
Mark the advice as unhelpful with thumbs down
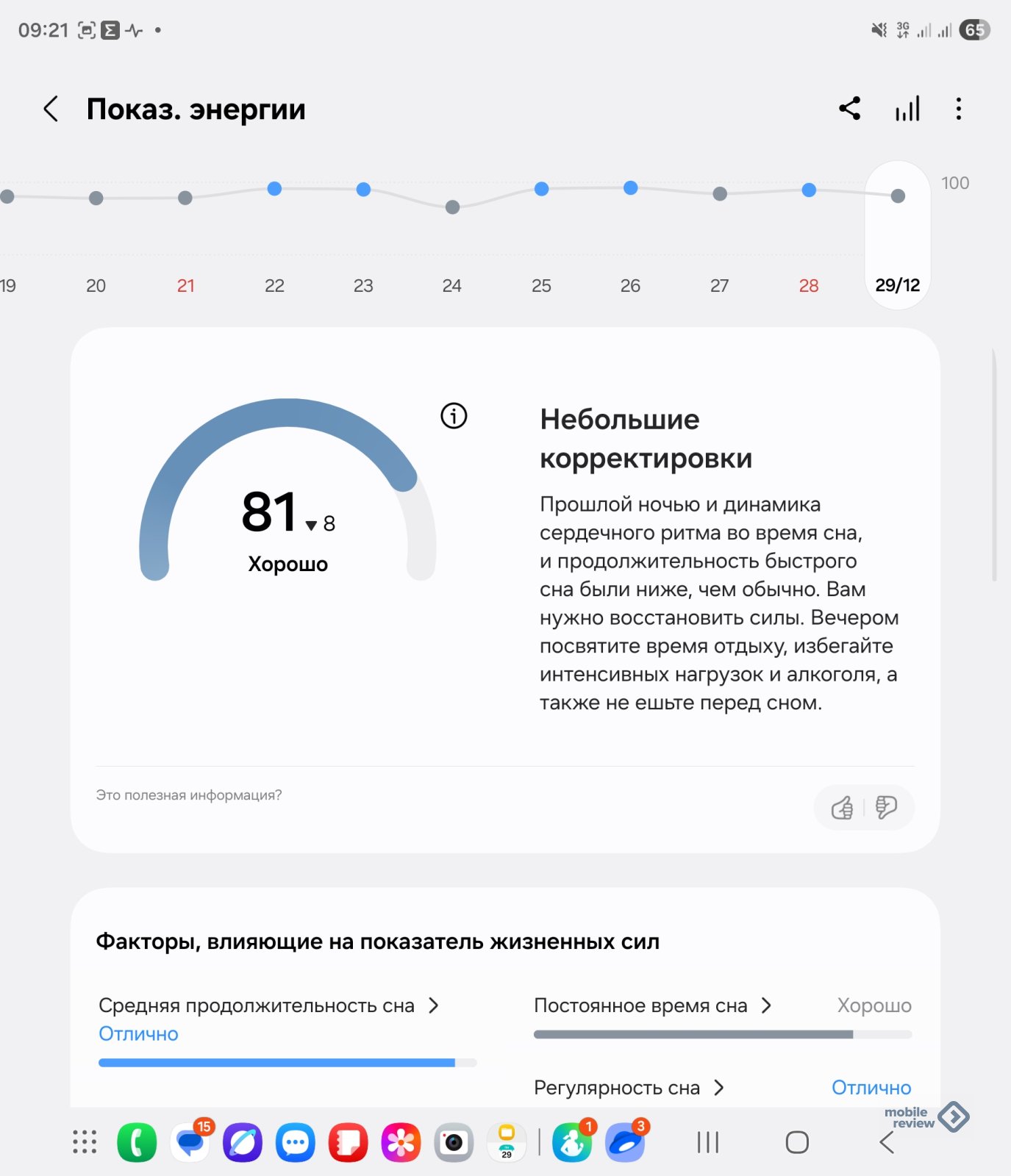click(886, 808)
